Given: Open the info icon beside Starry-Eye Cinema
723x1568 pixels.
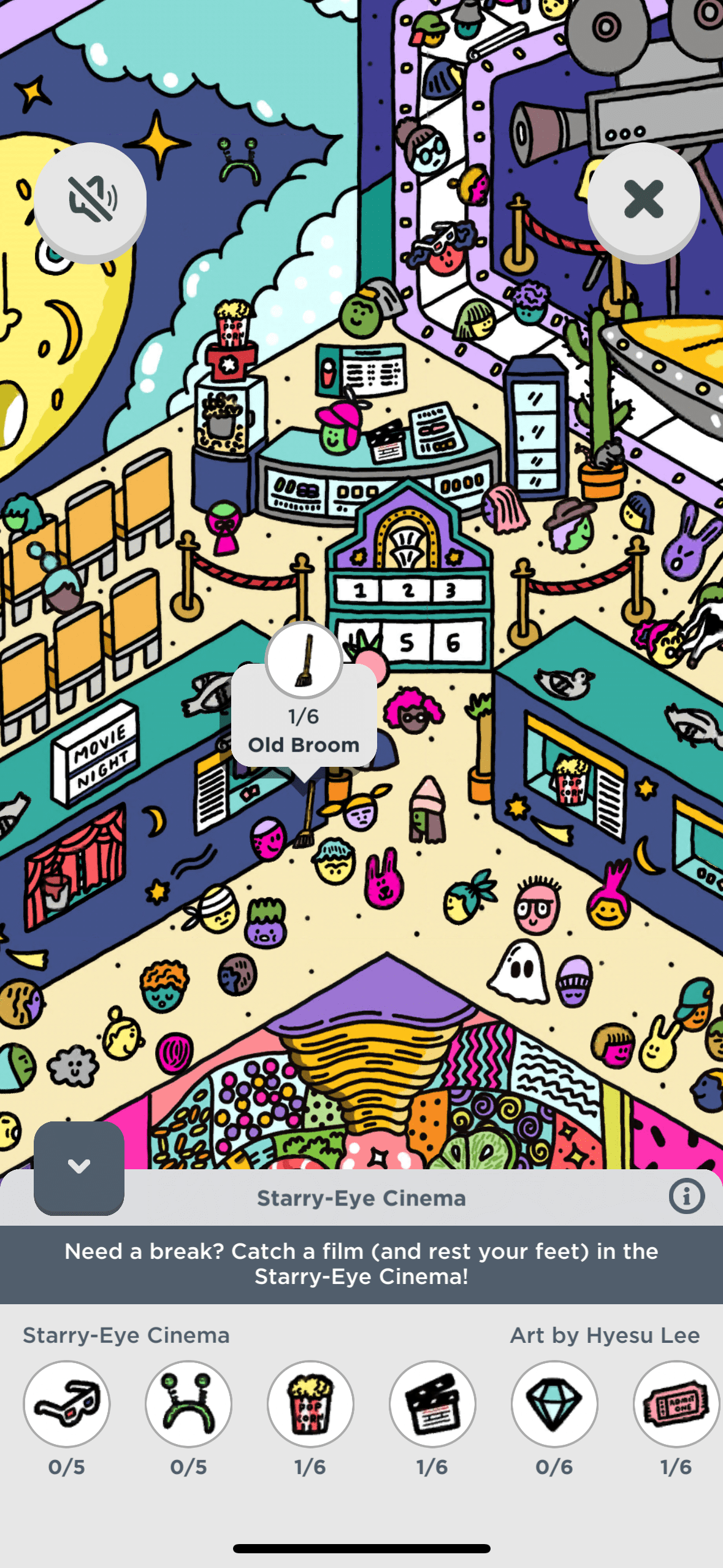Looking at the screenshot, I should coord(686,1196).
